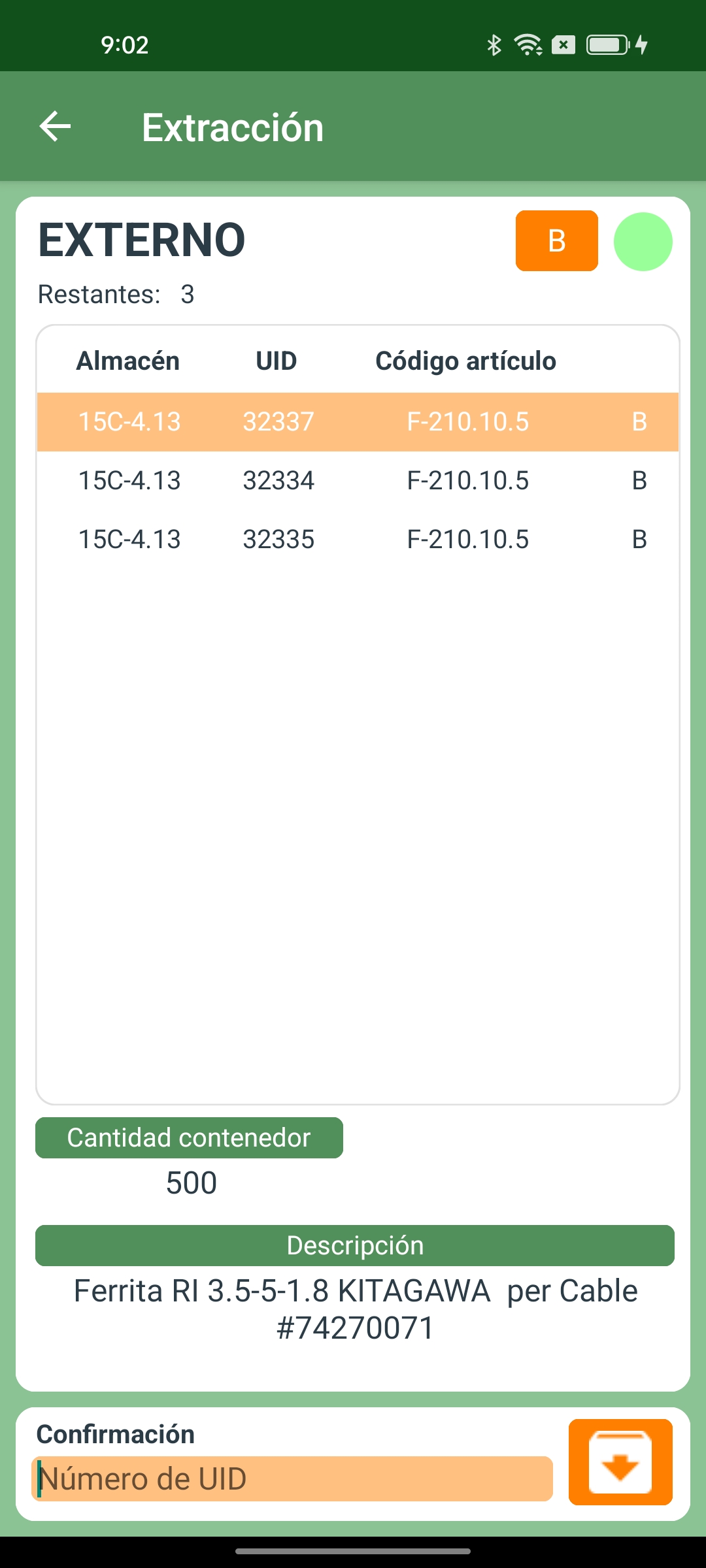
Task: Focus the Número de UID field
Action: [292, 1478]
